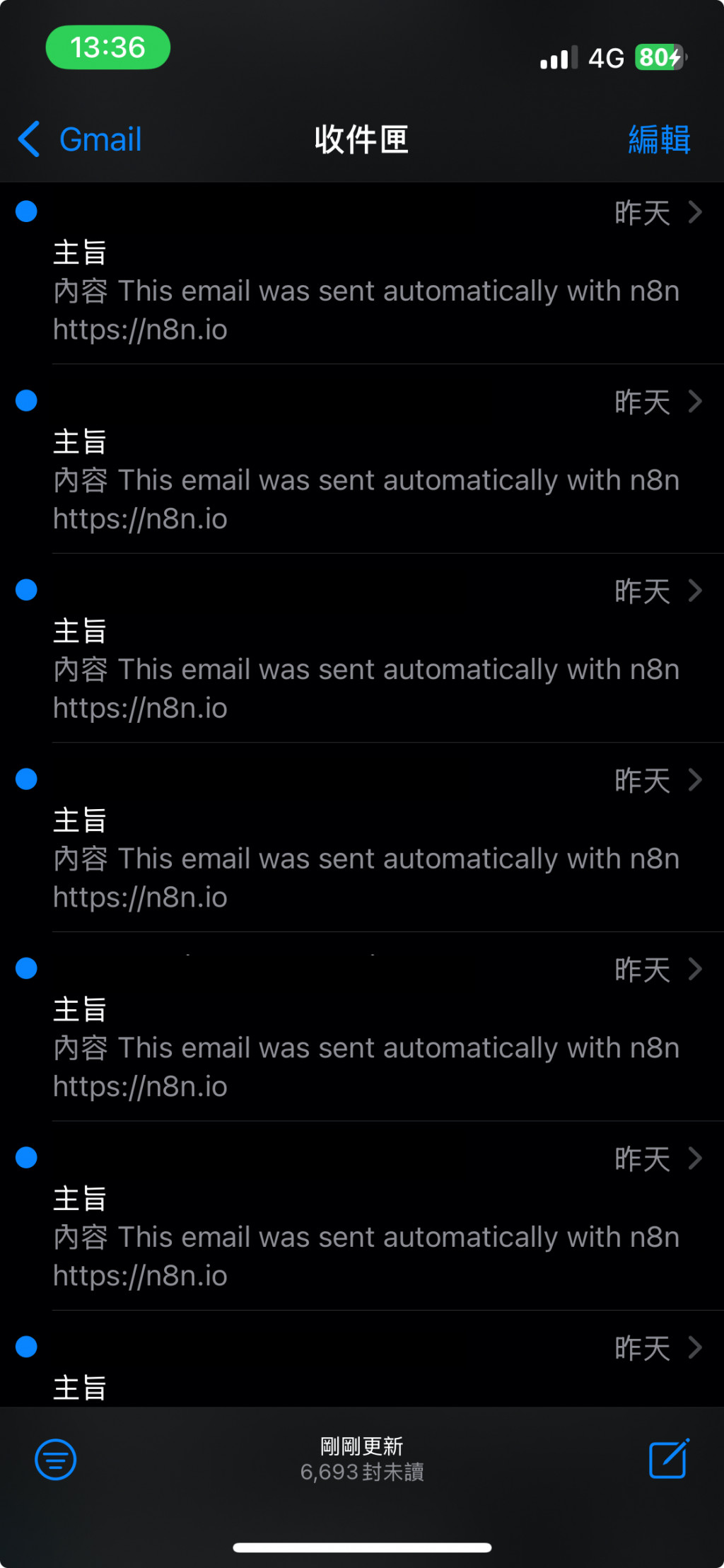Screen dimensions: 724x1568
Task: Go back to the Gmail mailboxes list
Action: pos(80,139)
